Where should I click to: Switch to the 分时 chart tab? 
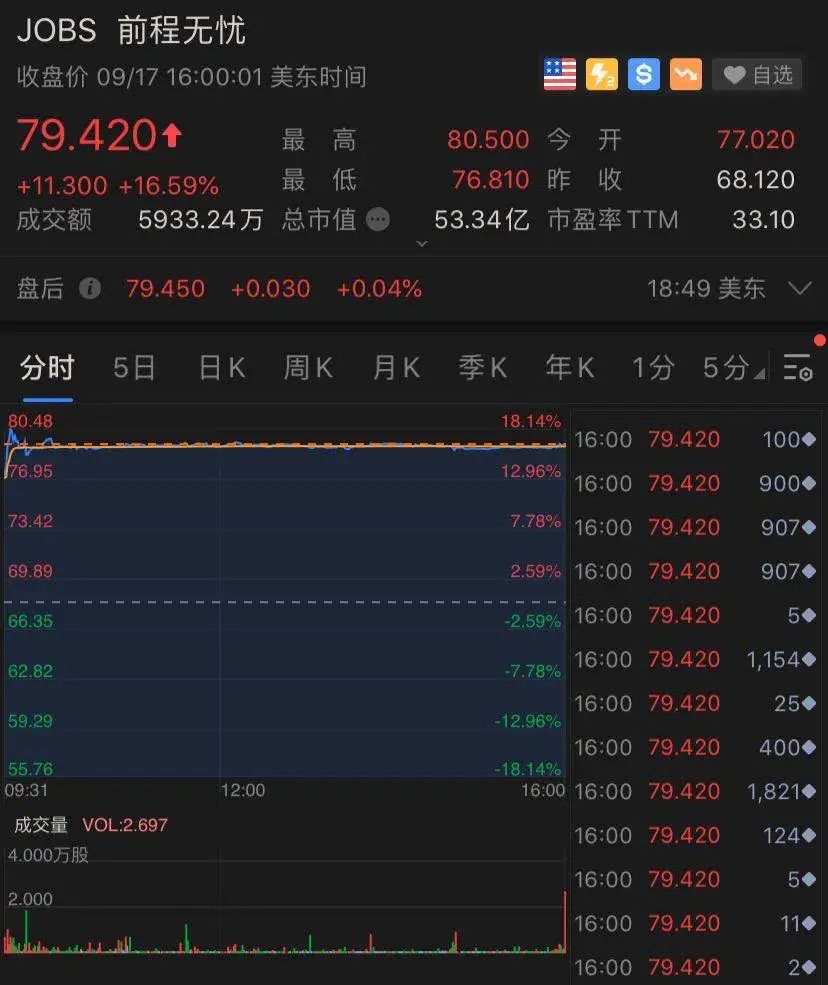coord(47,368)
